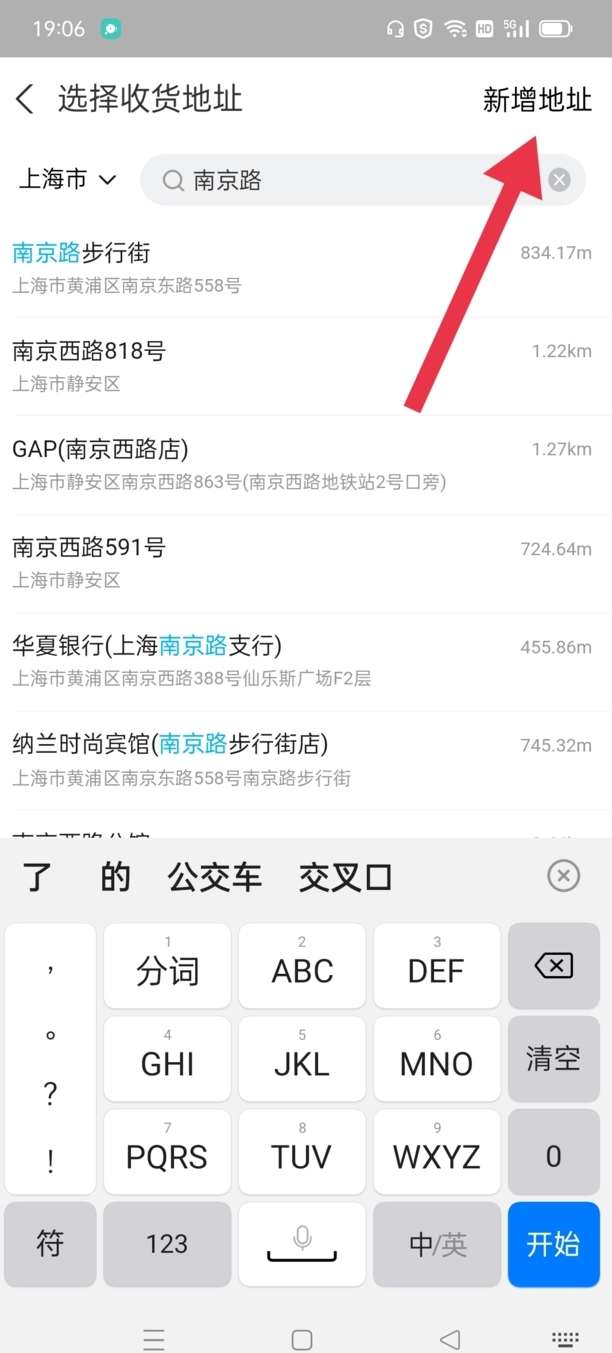Open the 123 numeric keyboard
This screenshot has width=612, height=1353.
[x=167, y=1244]
